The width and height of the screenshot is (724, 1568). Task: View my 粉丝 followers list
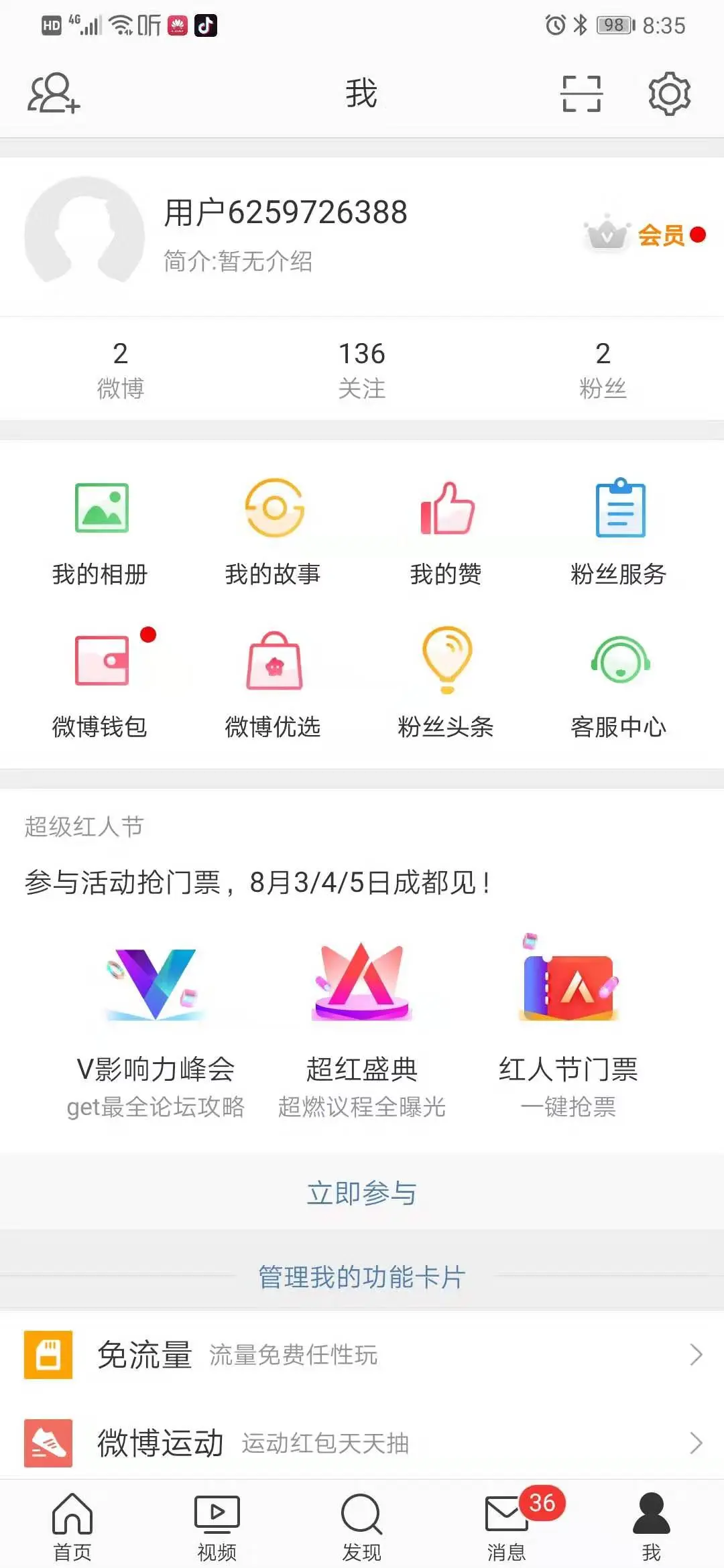tap(603, 369)
